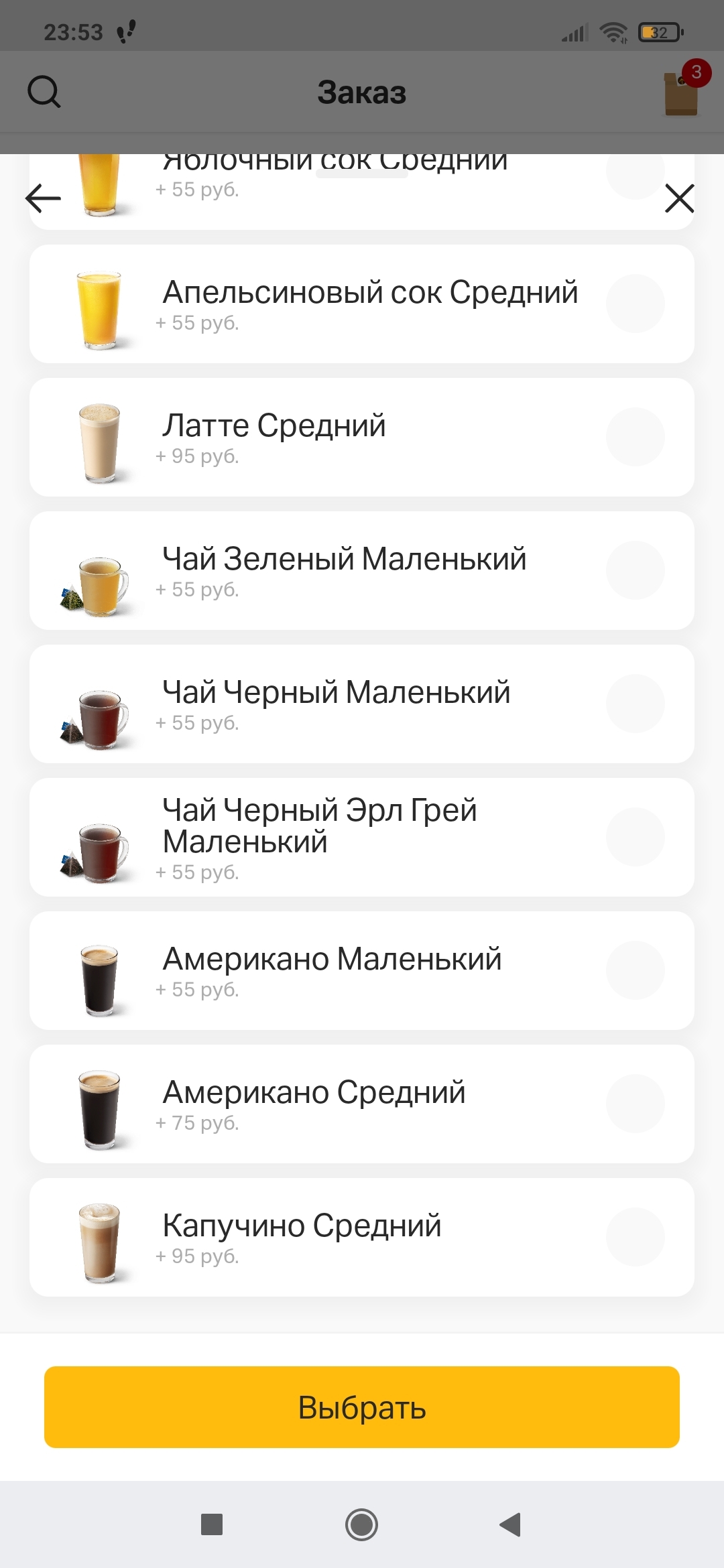
Task: Choose Латте Средний for 95 руб.
Action: [635, 437]
